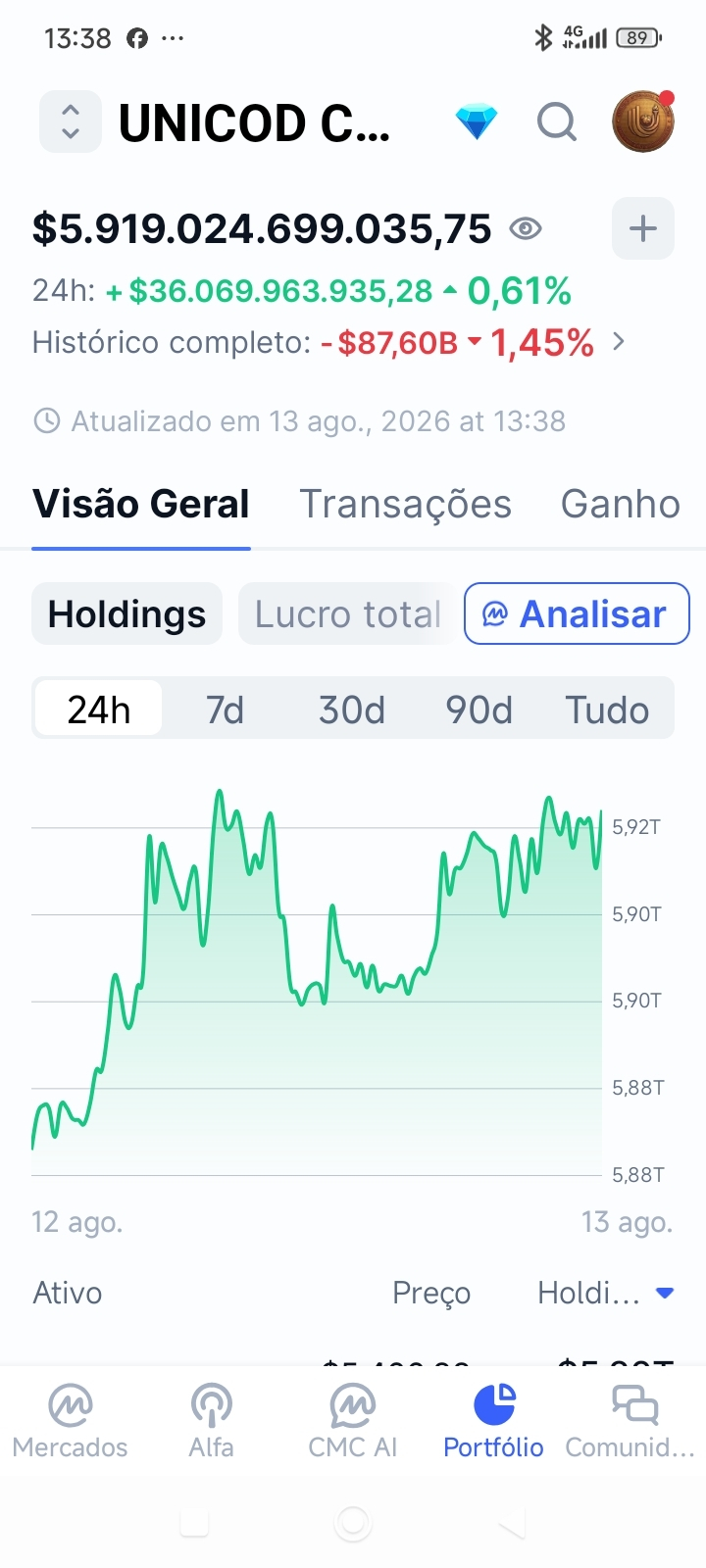Add a transaction with the plus button

point(643,228)
